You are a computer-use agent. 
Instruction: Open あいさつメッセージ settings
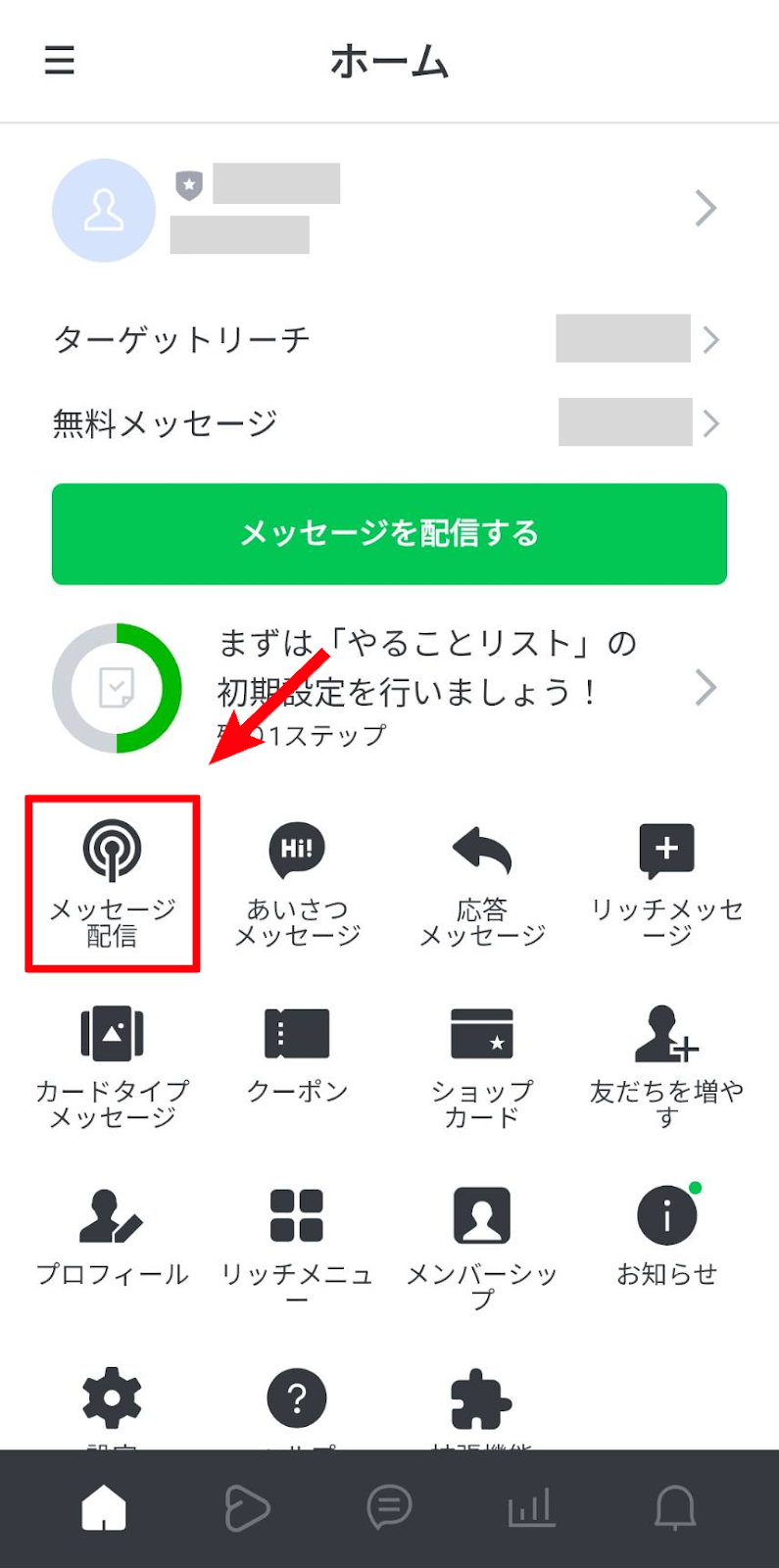click(x=297, y=882)
